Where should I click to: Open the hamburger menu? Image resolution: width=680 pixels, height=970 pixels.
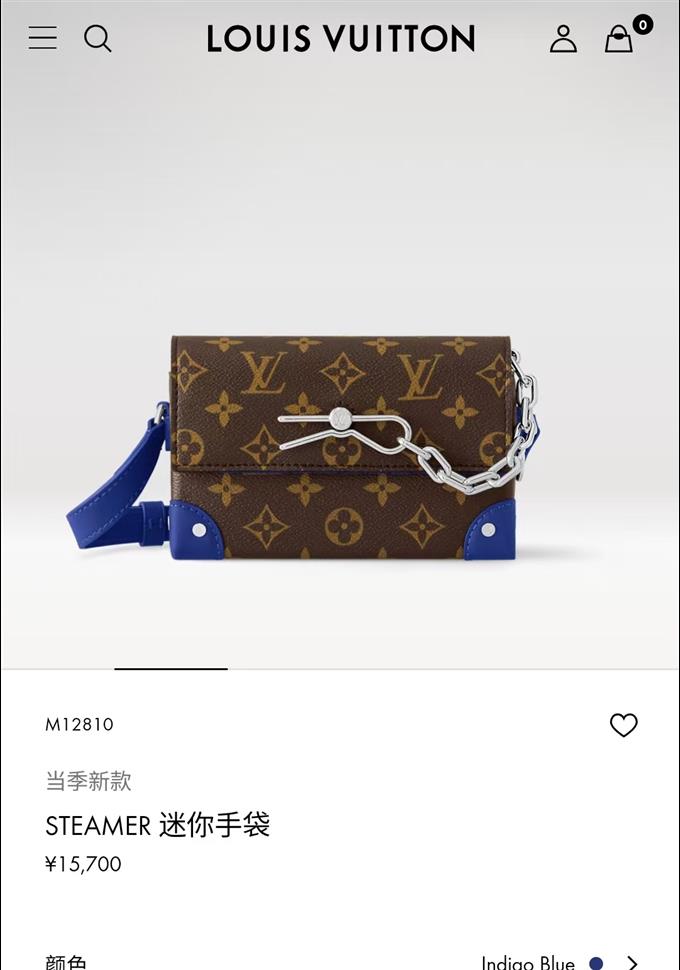click(42, 38)
